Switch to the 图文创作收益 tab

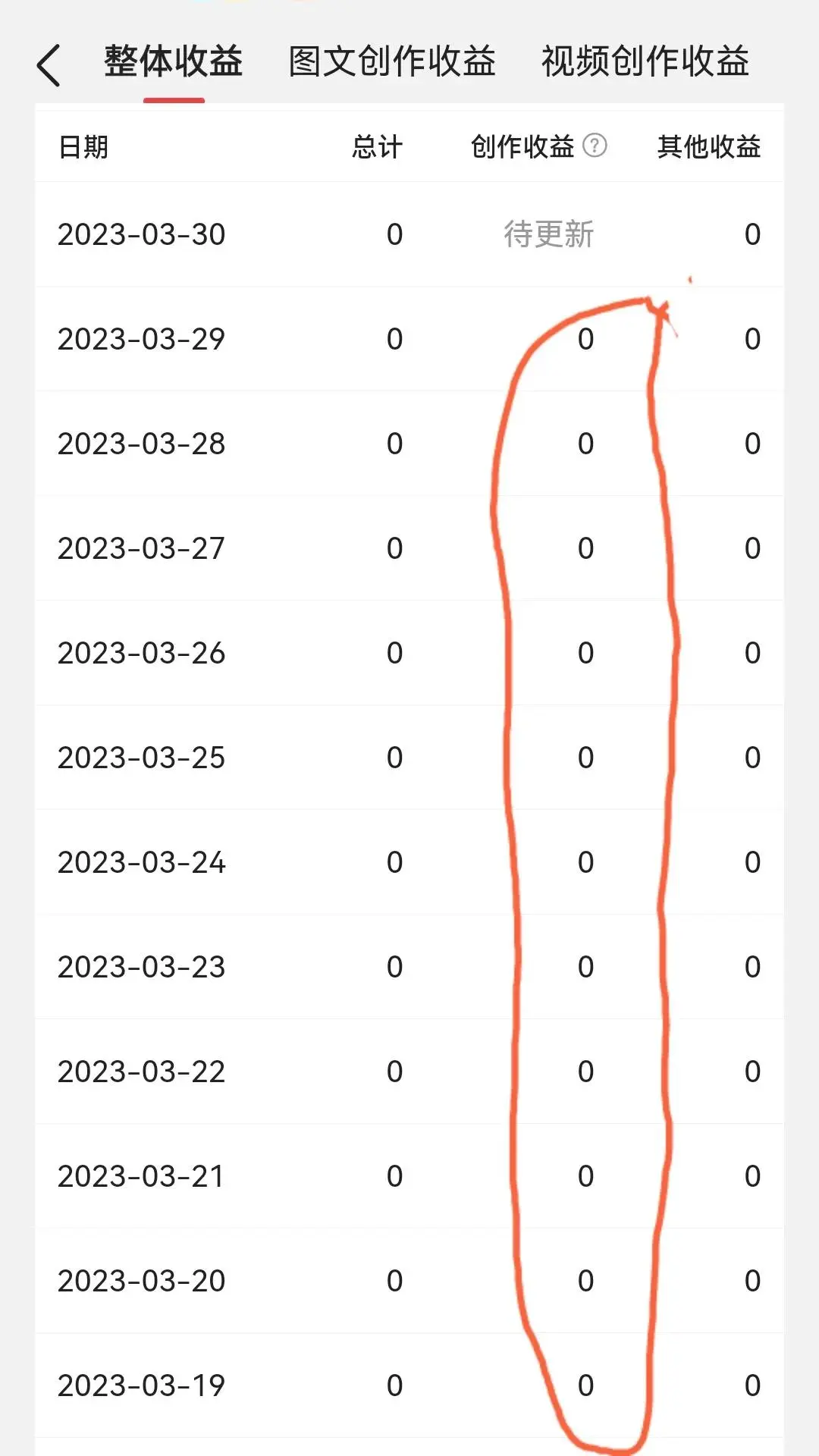[392, 62]
